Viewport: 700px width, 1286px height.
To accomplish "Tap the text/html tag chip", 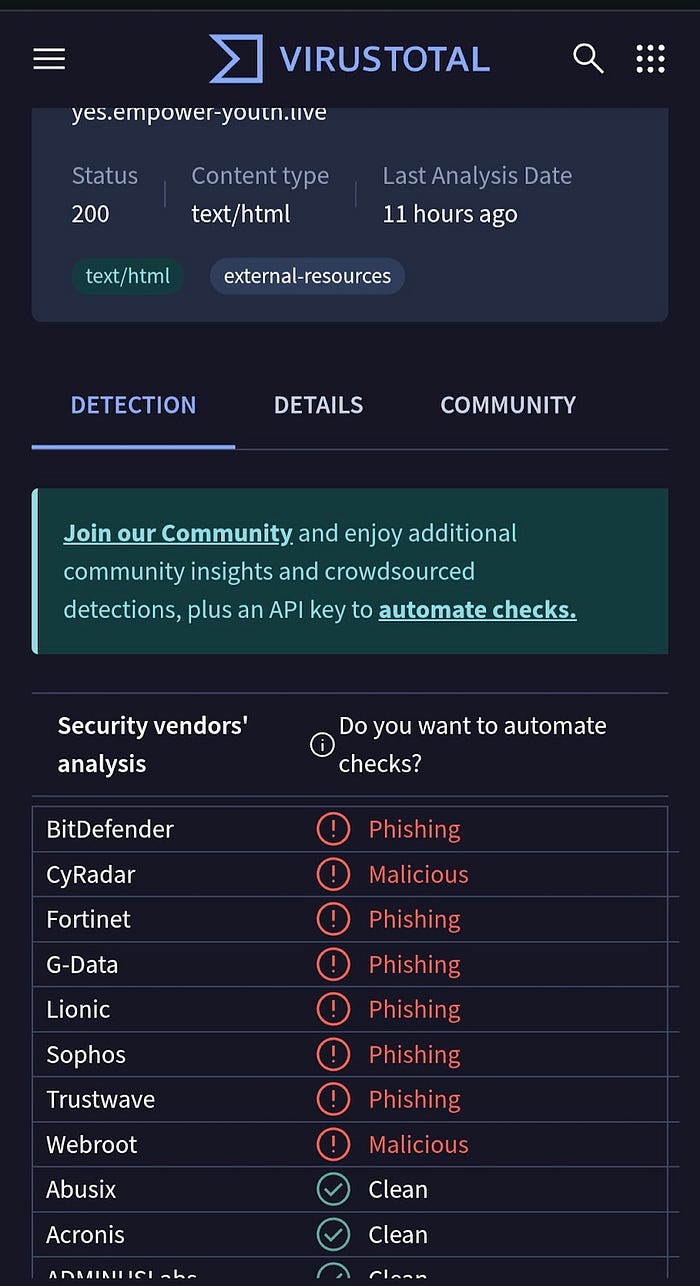I will click(x=128, y=276).
